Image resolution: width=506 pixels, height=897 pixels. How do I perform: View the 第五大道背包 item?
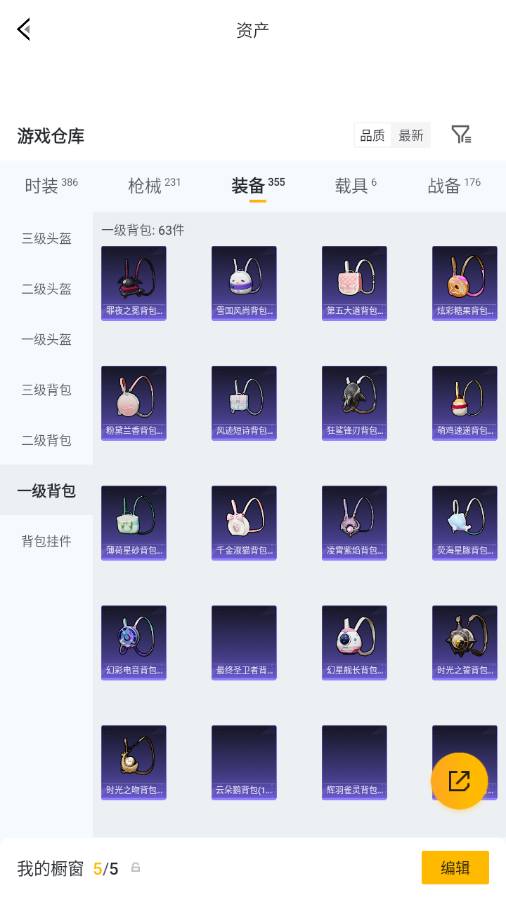[x=354, y=283]
